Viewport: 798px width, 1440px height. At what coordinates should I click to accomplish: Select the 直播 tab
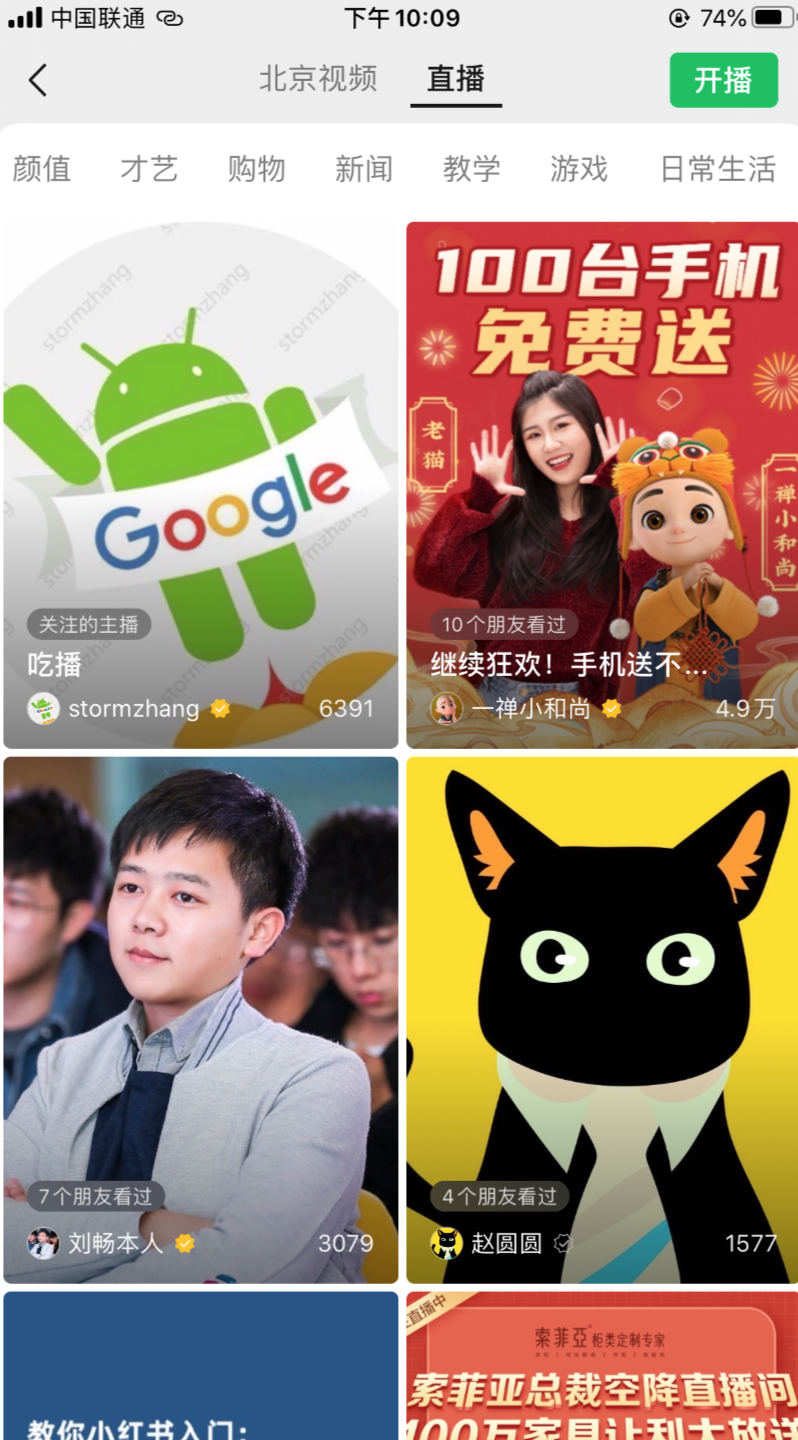456,79
